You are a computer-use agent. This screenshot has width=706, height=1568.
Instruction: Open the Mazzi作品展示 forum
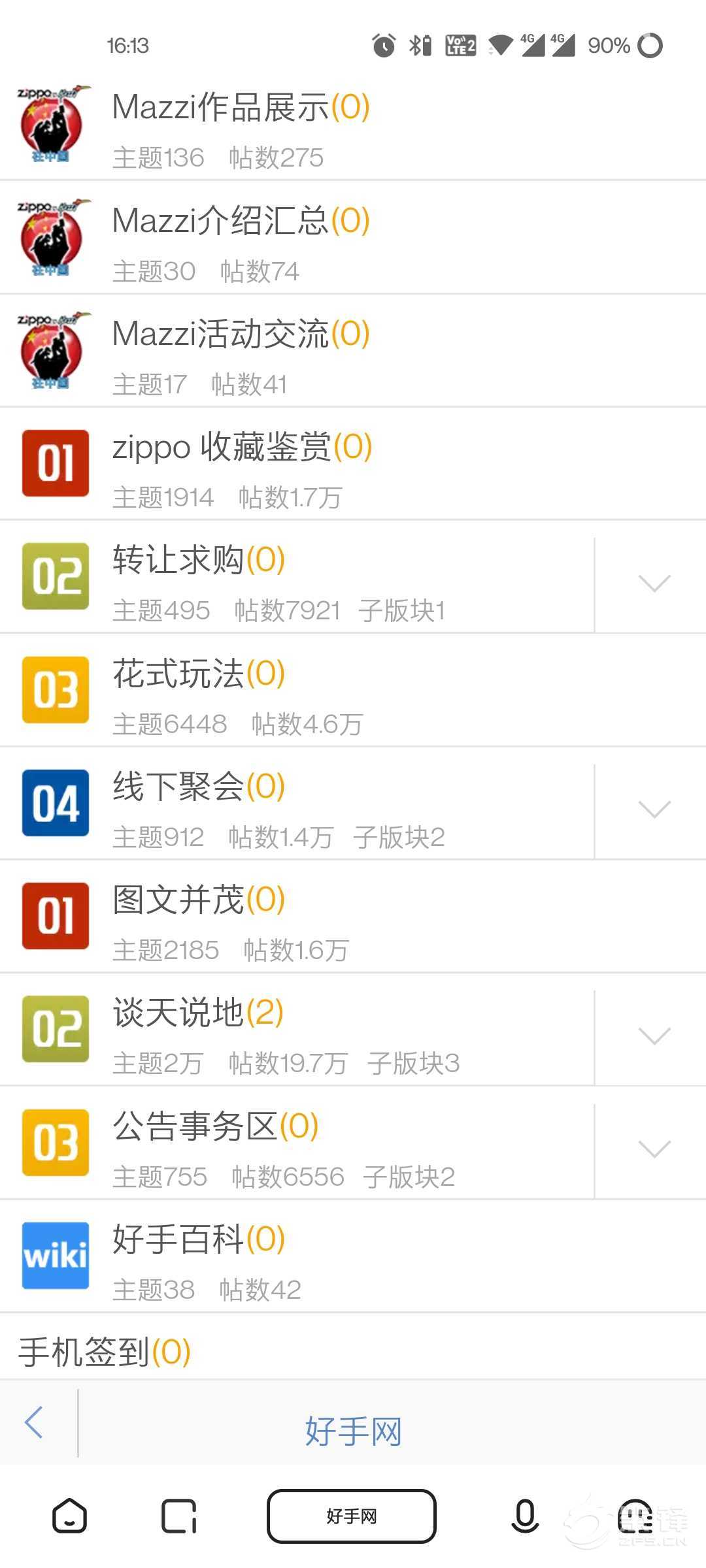click(x=353, y=123)
